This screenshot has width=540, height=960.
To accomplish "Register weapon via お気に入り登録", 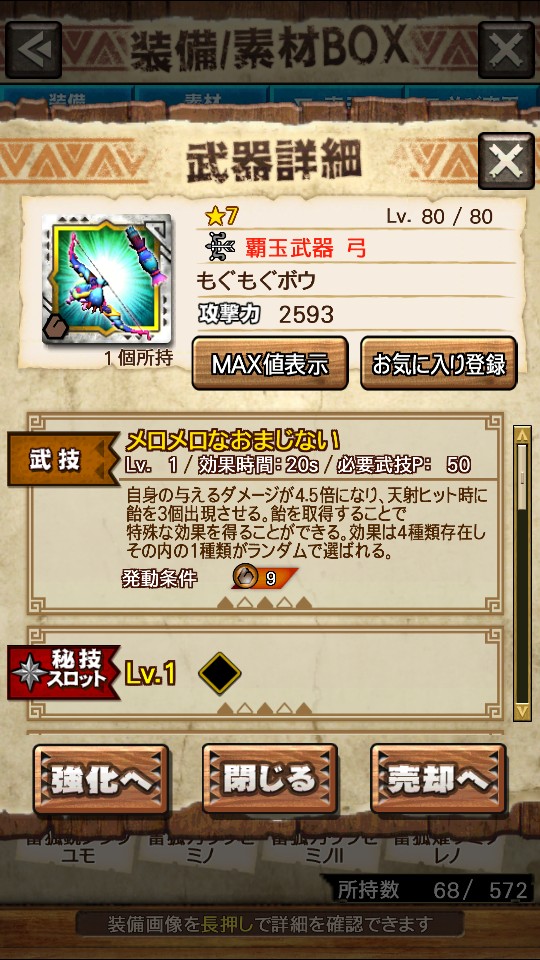I will [438, 364].
